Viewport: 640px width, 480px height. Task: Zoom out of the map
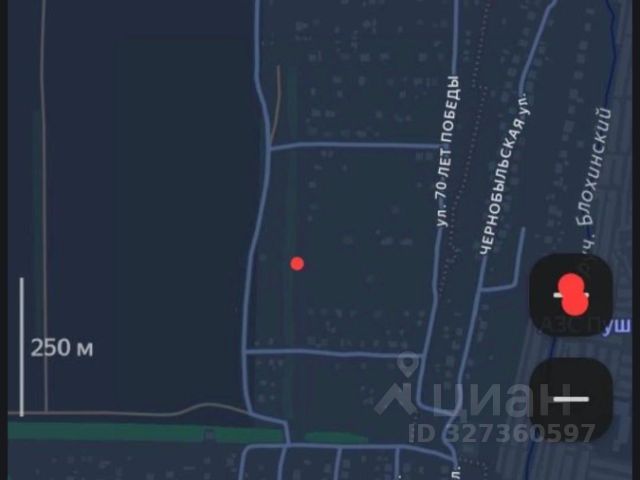pos(571,398)
